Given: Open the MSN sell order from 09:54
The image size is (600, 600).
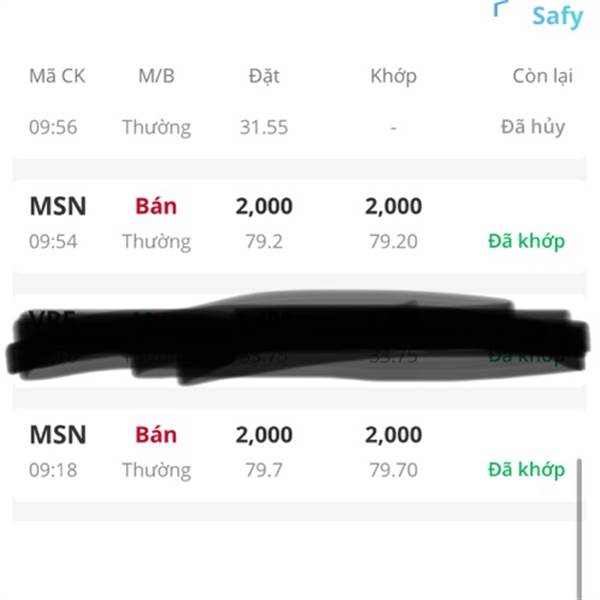Looking at the screenshot, I should pyautogui.click(x=295, y=223).
